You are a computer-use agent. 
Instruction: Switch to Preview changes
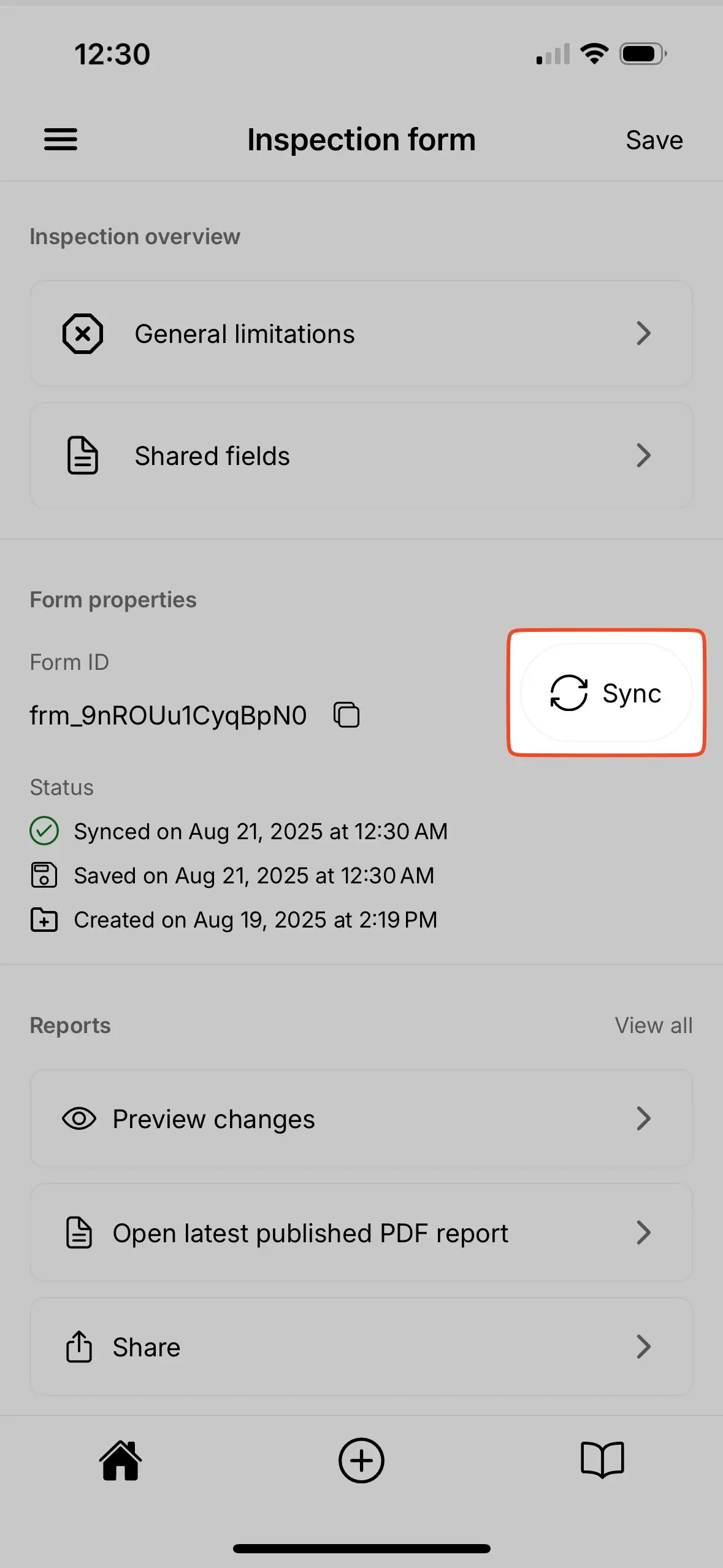(361, 1118)
